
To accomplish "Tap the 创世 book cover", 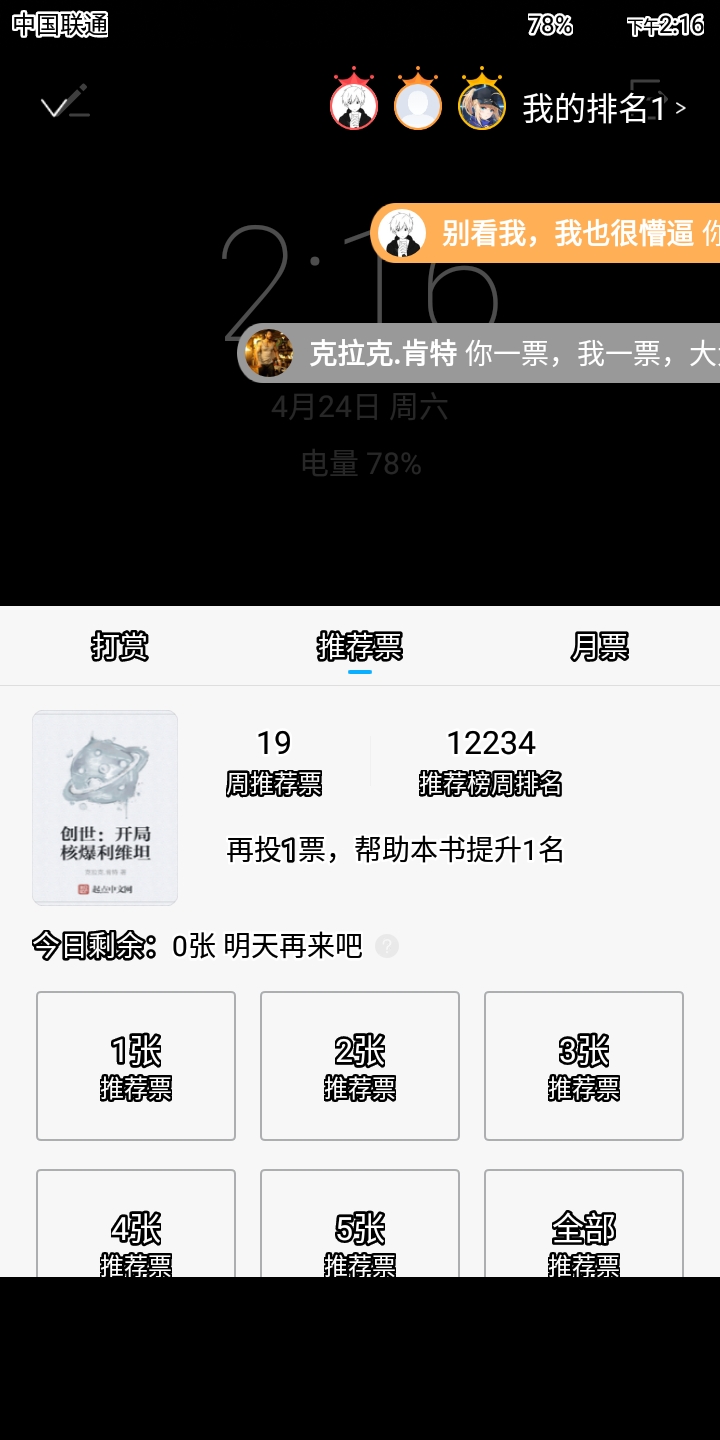I will coord(105,808).
